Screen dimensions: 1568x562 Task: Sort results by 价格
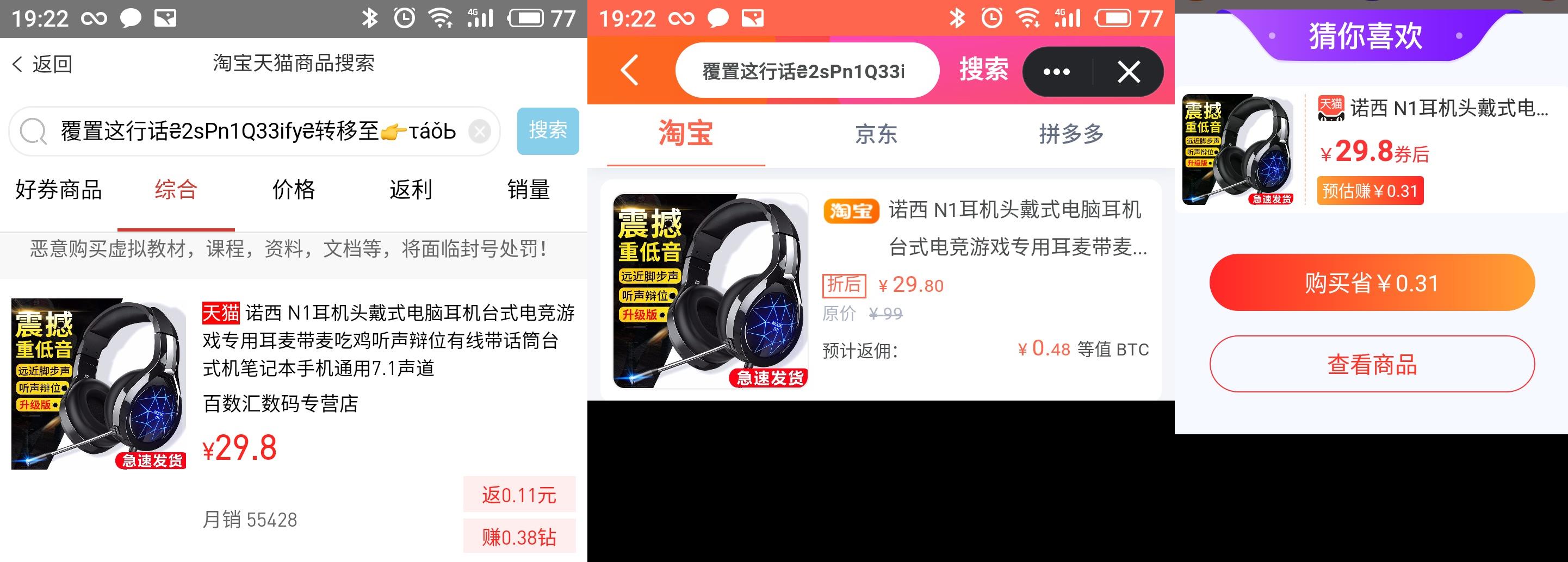[x=293, y=190]
